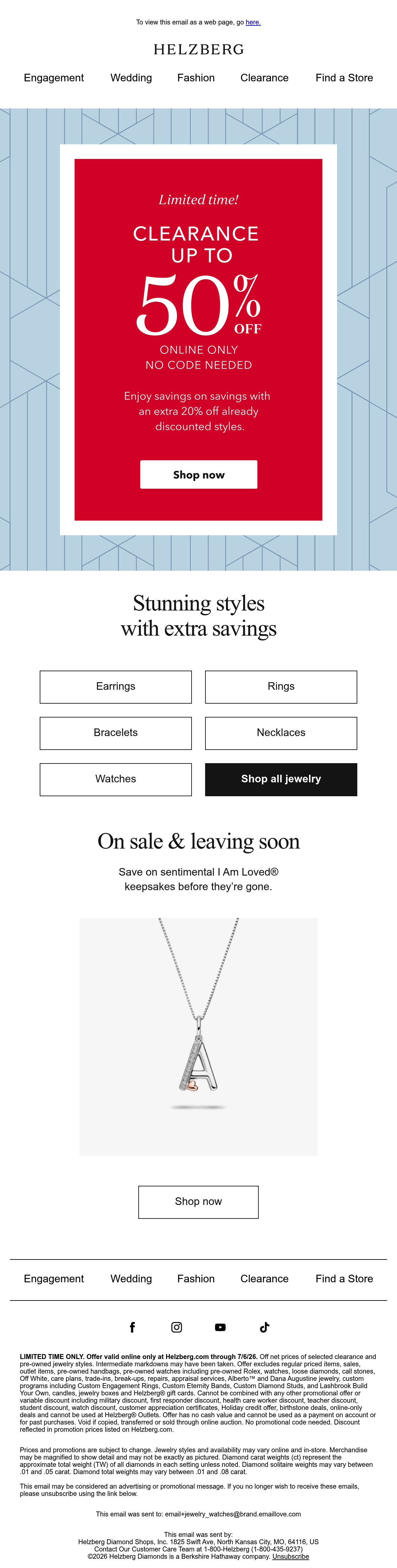Select Wedding in the top navigation

click(x=131, y=78)
